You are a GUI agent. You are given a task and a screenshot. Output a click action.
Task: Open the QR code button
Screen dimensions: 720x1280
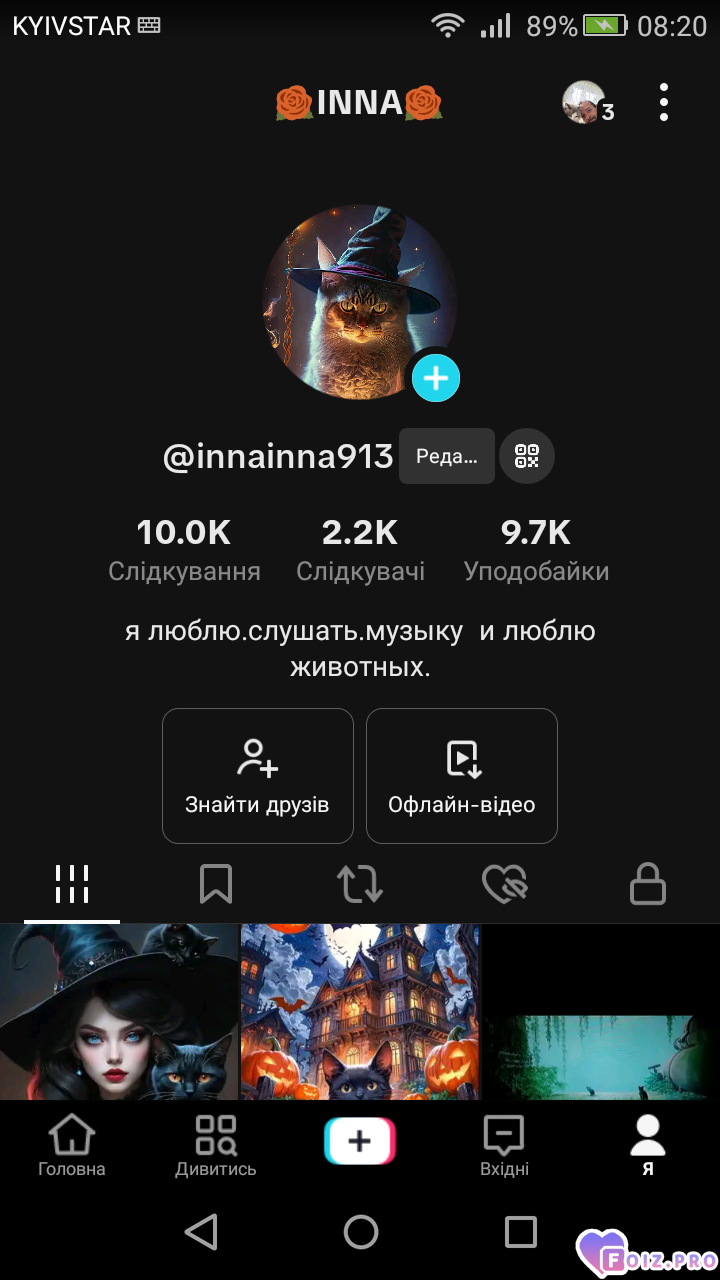pos(527,456)
